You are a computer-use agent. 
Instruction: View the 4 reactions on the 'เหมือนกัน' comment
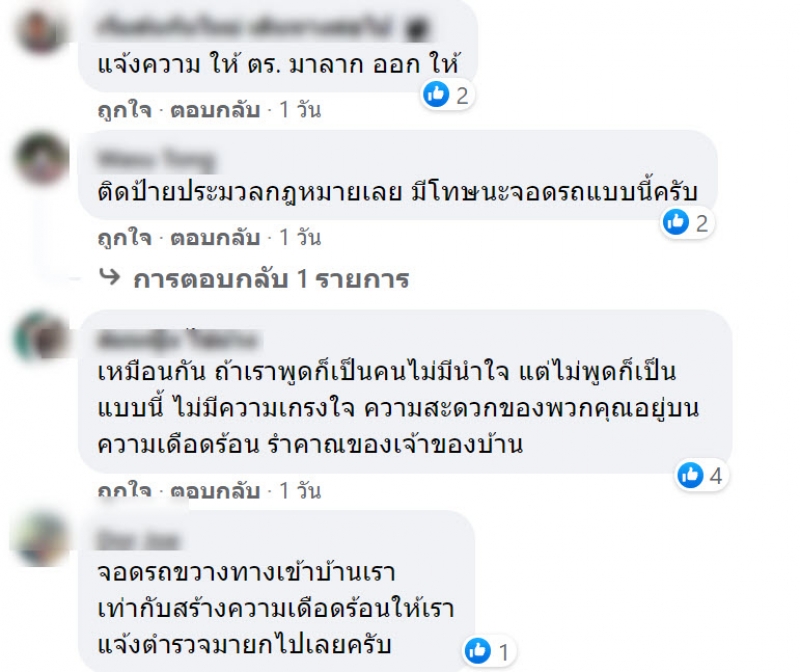pyautogui.click(x=701, y=476)
